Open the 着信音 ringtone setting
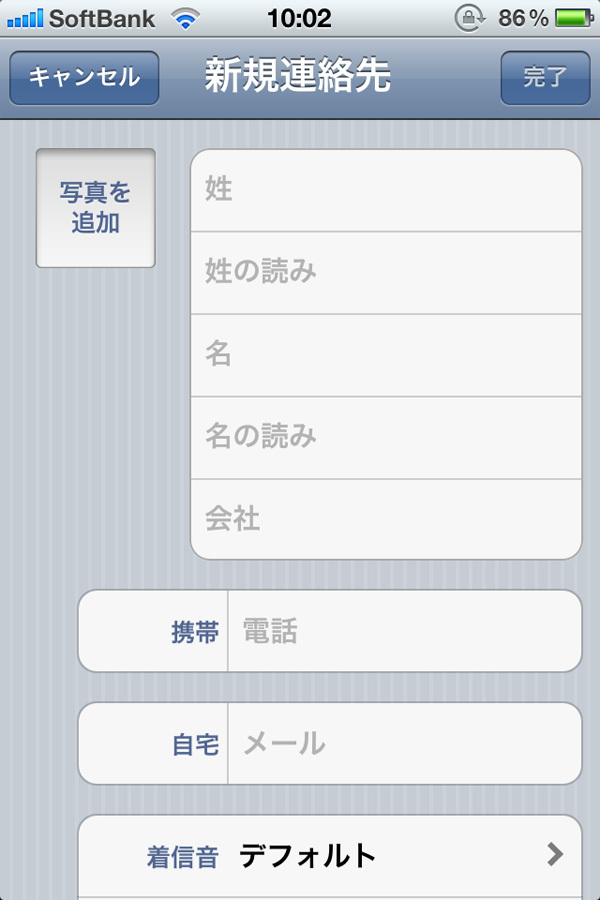 tap(330, 855)
